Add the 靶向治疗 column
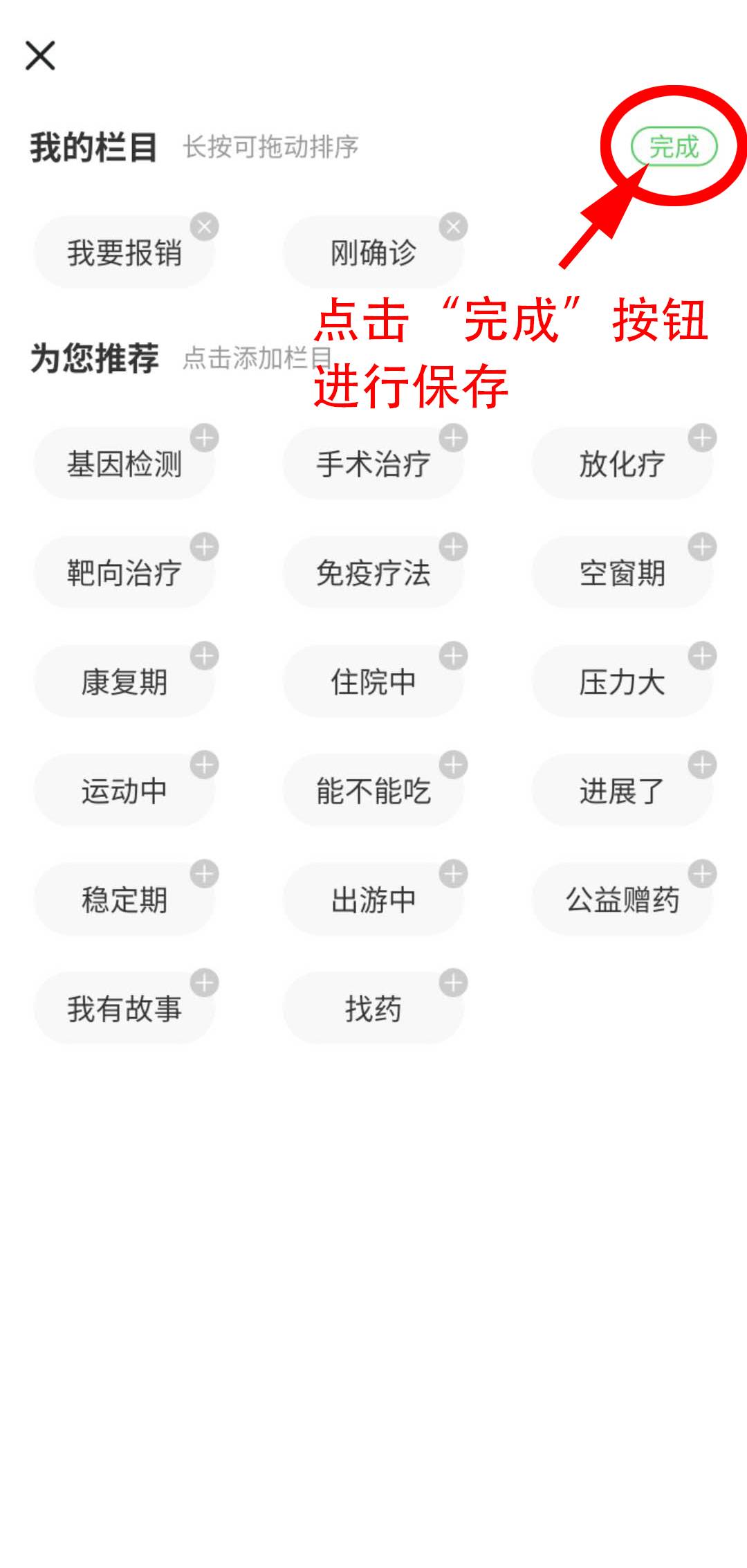Screen dimensions: 747x1568 pos(124,573)
